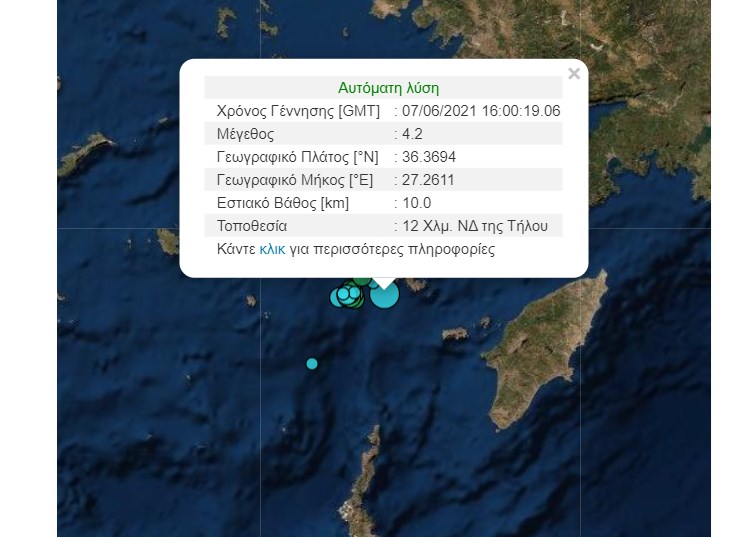This screenshot has height=537, width=738.
Task: Select the large cyan earthquake marker below popup
Action: click(x=385, y=296)
